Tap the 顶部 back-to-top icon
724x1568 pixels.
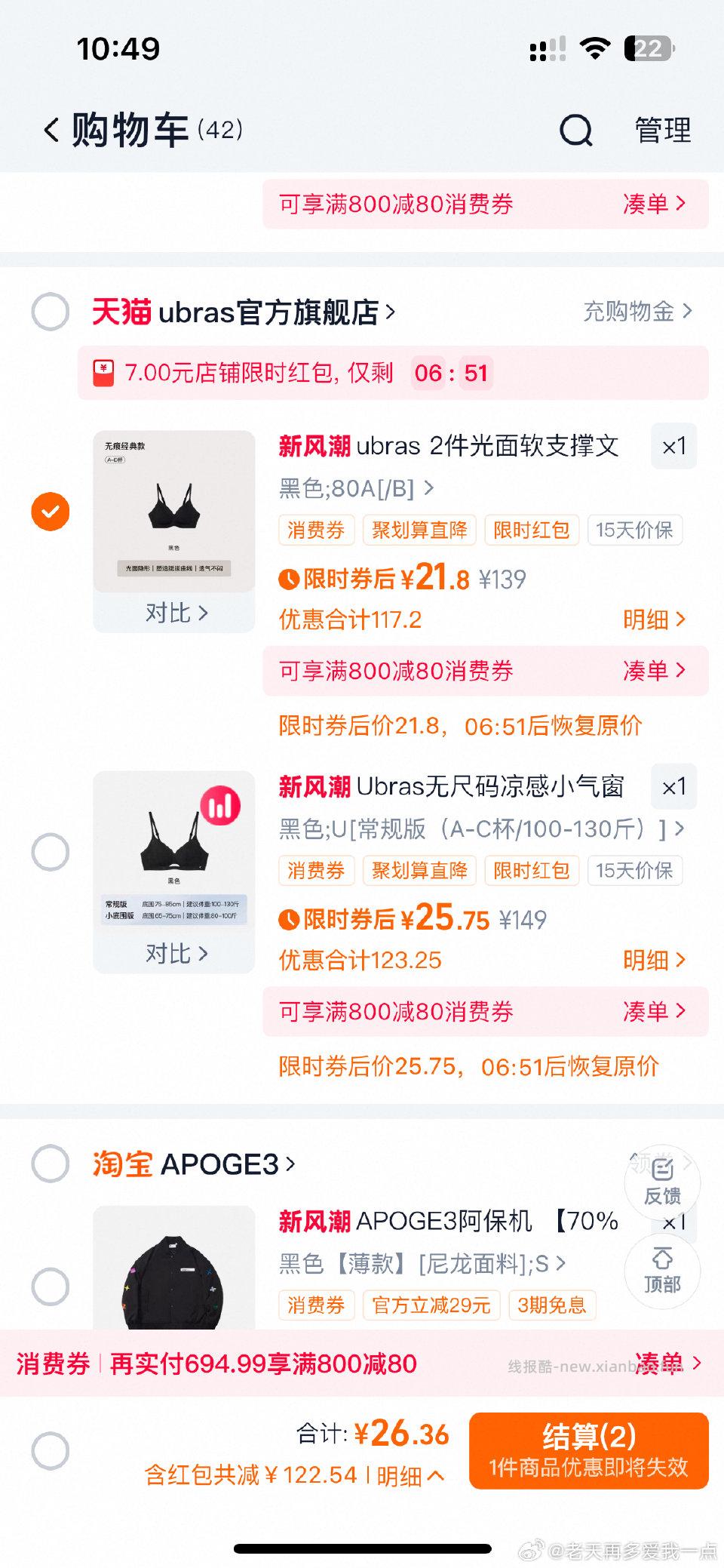tap(663, 1271)
